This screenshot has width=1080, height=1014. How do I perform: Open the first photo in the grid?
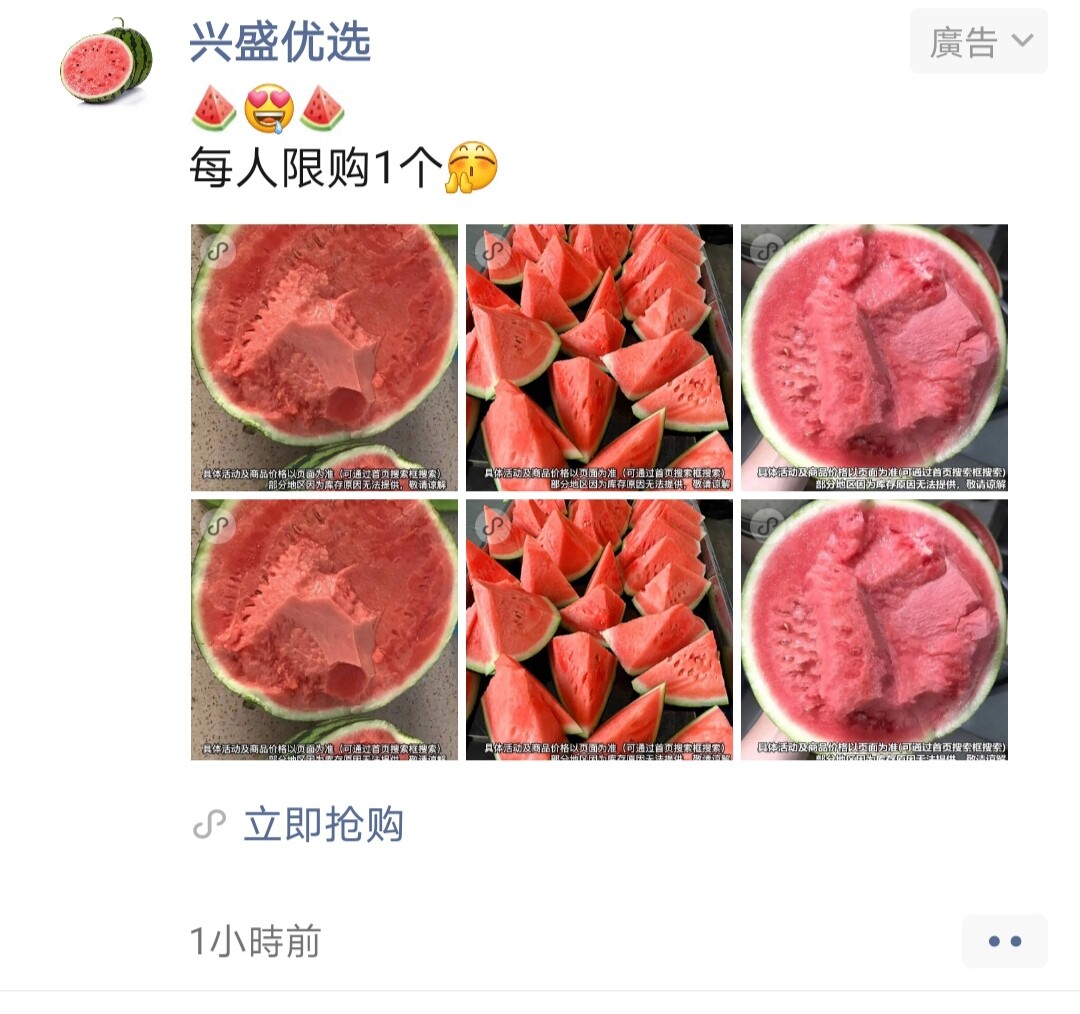coord(324,357)
